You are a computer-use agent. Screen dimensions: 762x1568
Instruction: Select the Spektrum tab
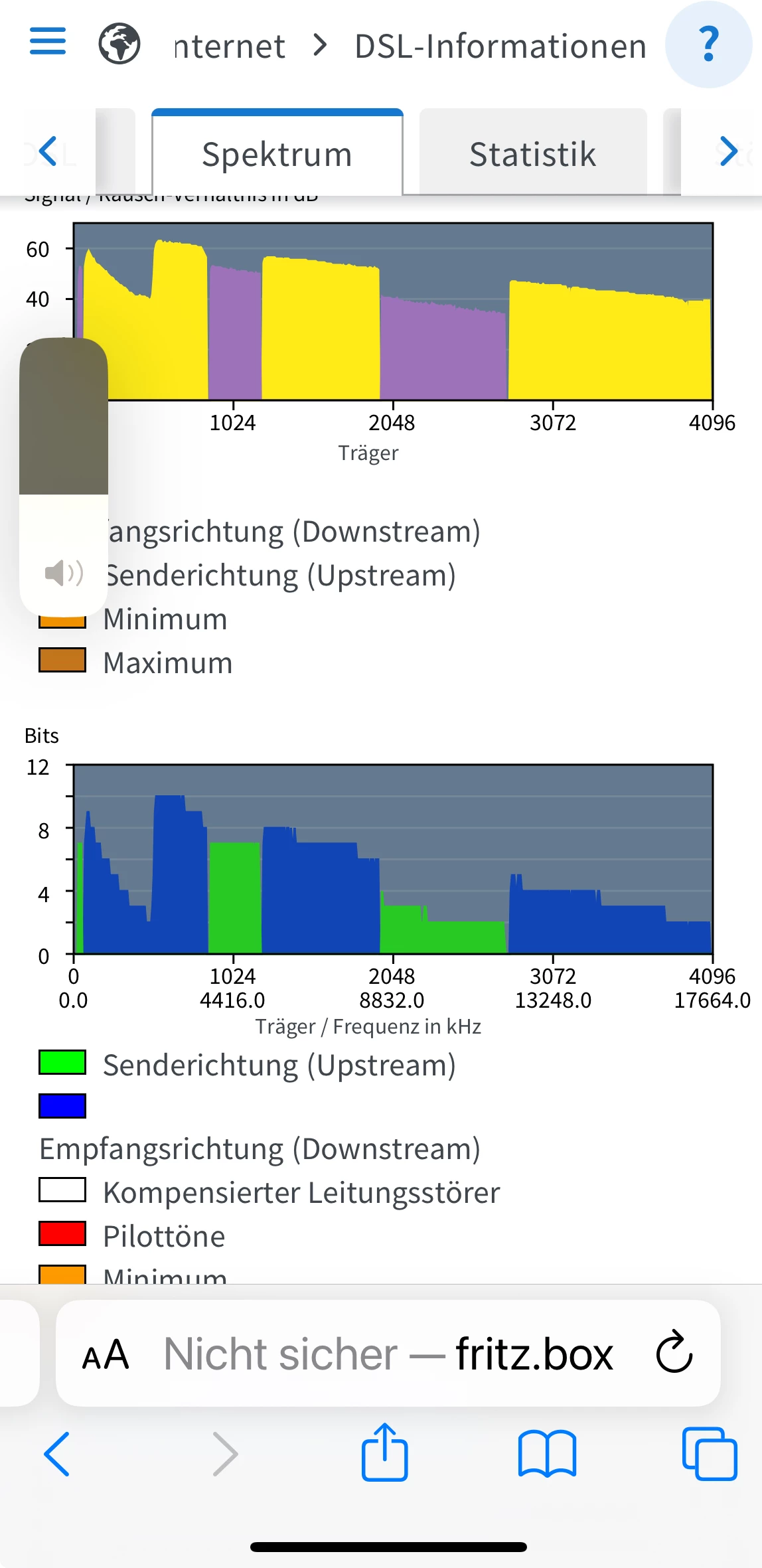click(x=277, y=154)
